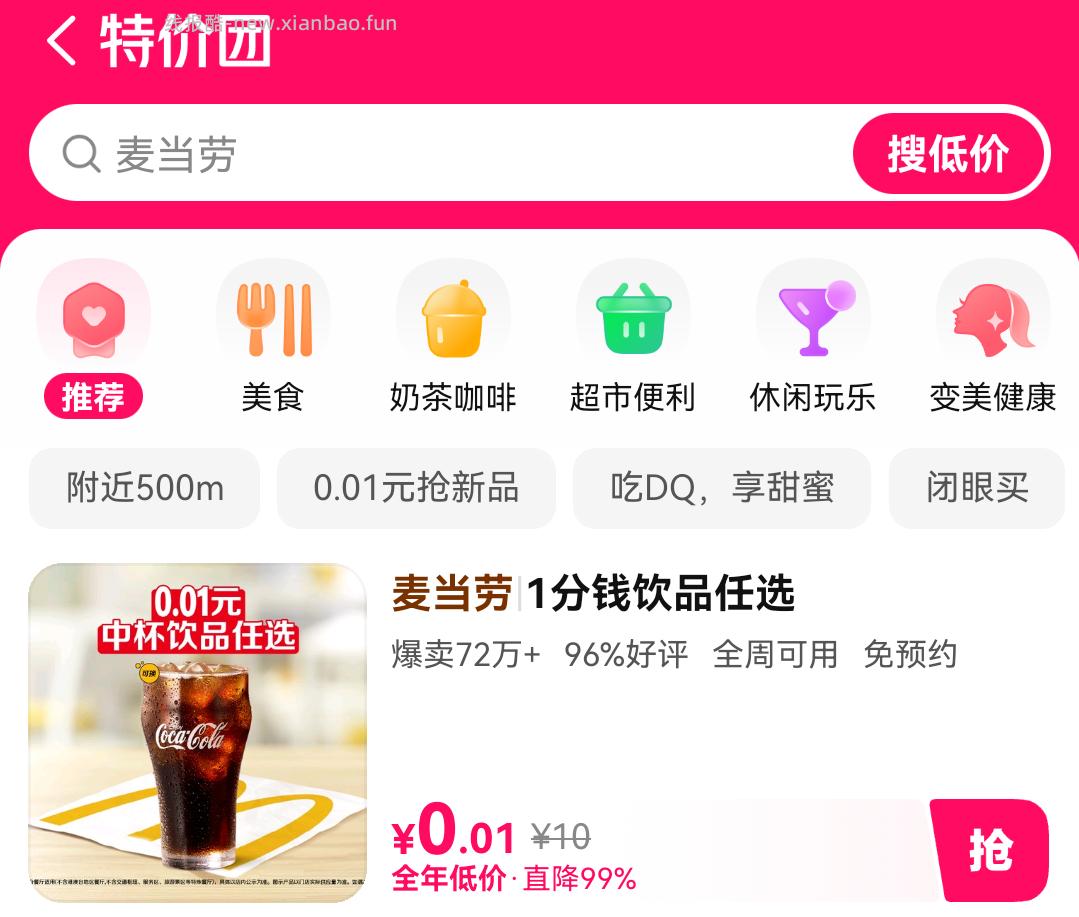Go back from 特价团 page
The image size is (1079, 917).
click(61, 41)
